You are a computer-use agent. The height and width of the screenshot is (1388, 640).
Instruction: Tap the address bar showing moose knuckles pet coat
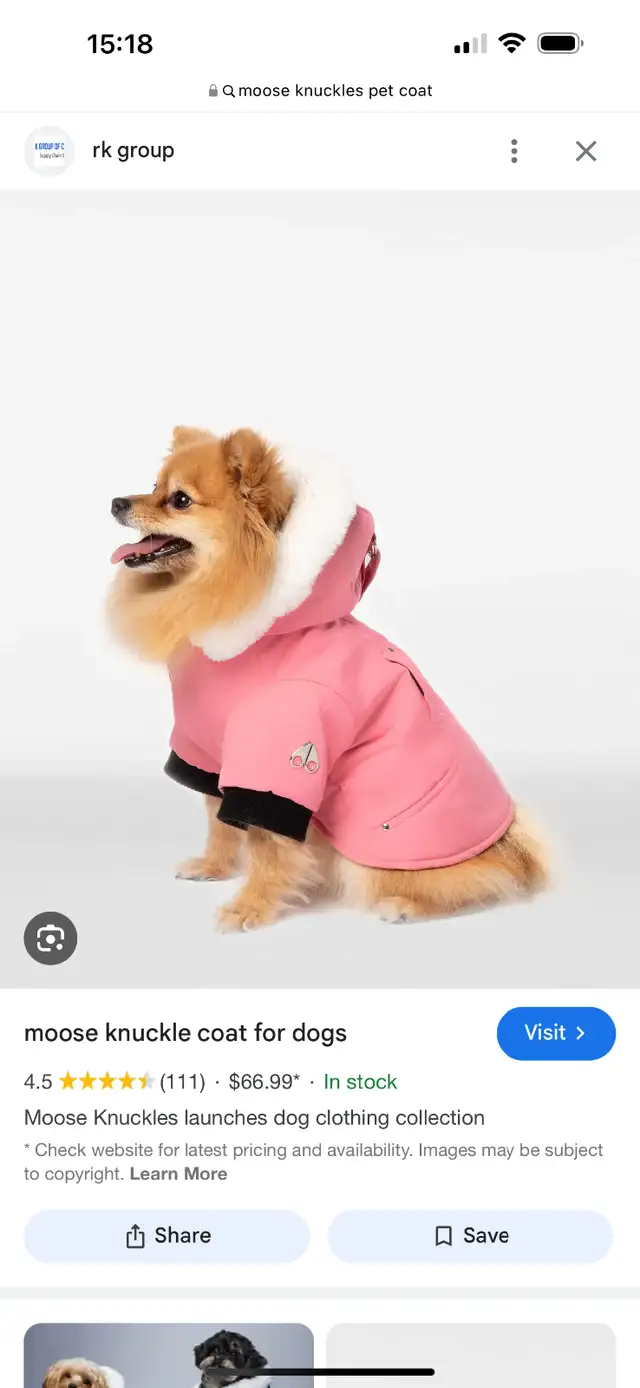pos(320,91)
